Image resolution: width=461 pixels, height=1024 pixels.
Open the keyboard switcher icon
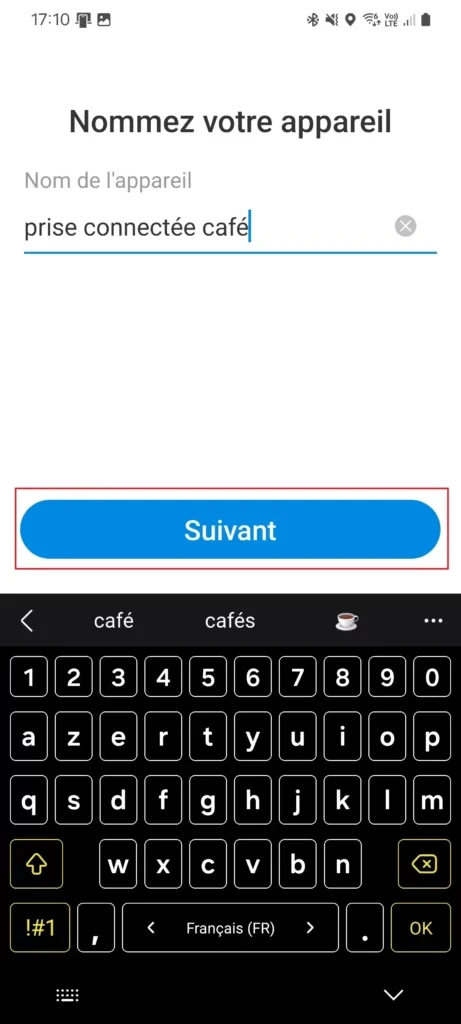[x=67, y=995]
